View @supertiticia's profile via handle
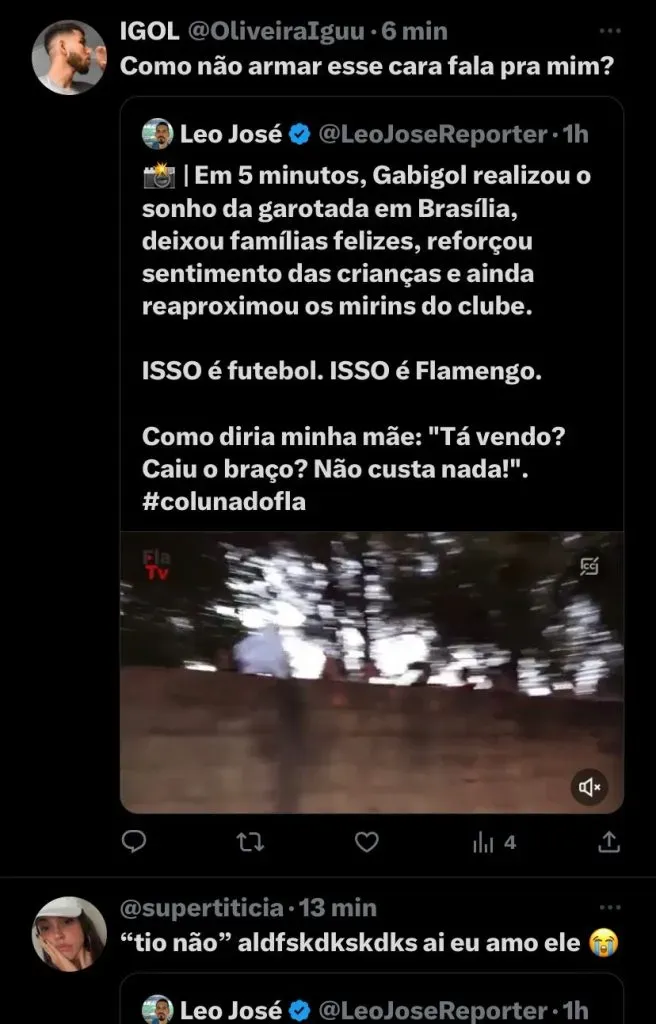The width and height of the screenshot is (656, 1024). click(x=201, y=908)
